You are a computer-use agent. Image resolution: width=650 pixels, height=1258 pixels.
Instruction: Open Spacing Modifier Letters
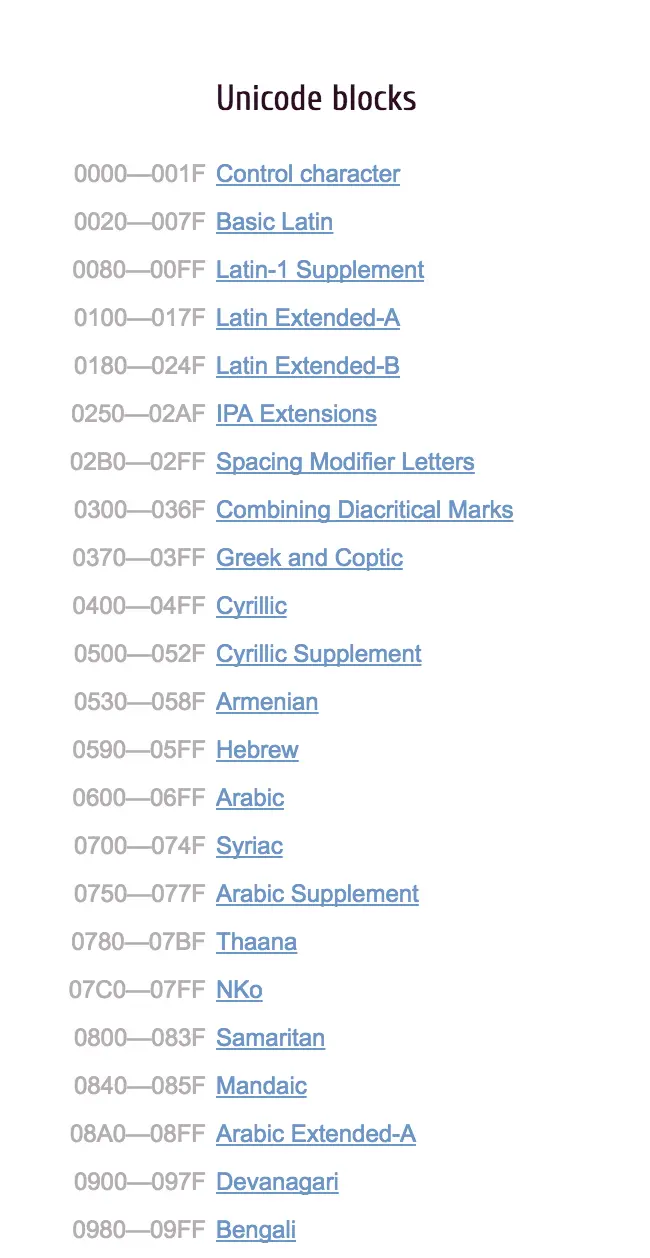pos(345,462)
